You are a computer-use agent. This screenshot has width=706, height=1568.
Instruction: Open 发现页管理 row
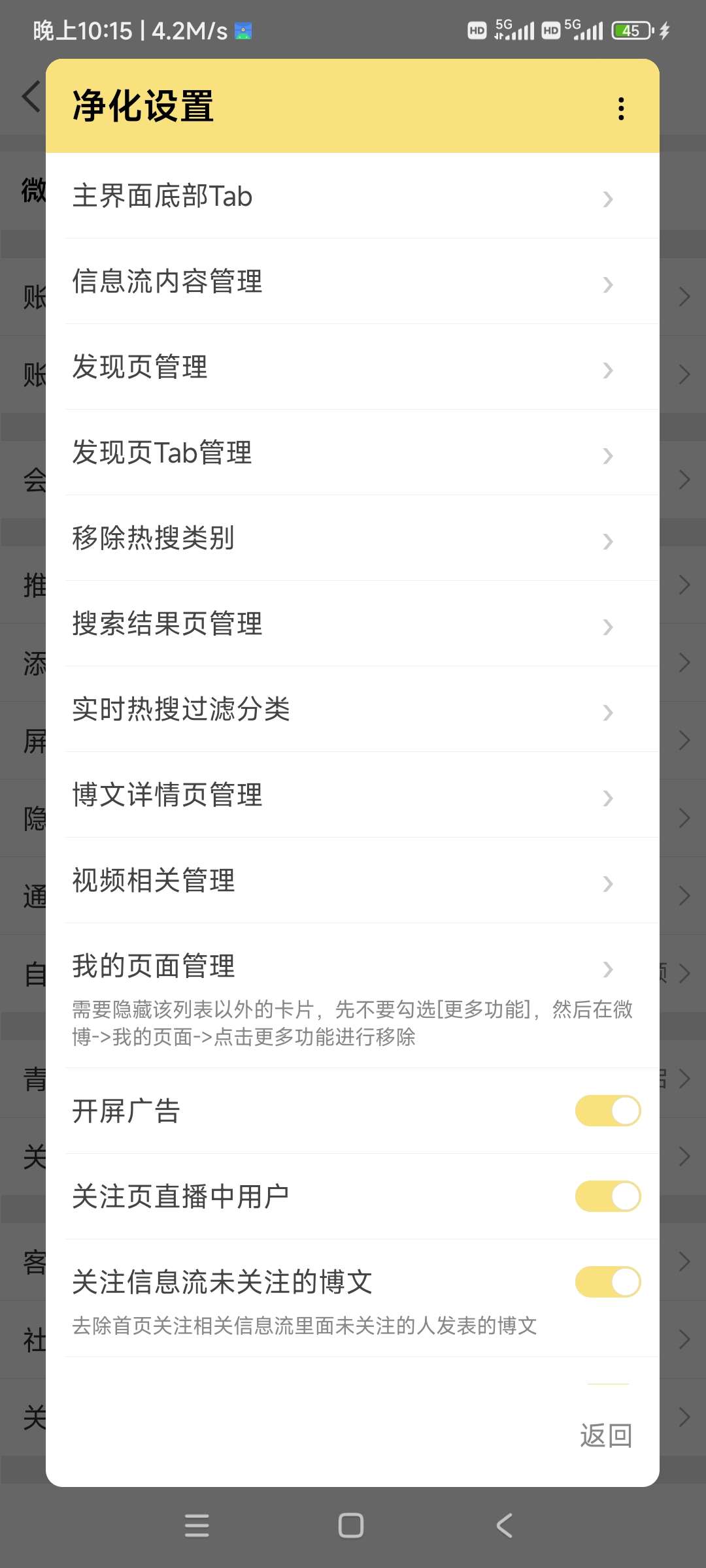tap(353, 367)
